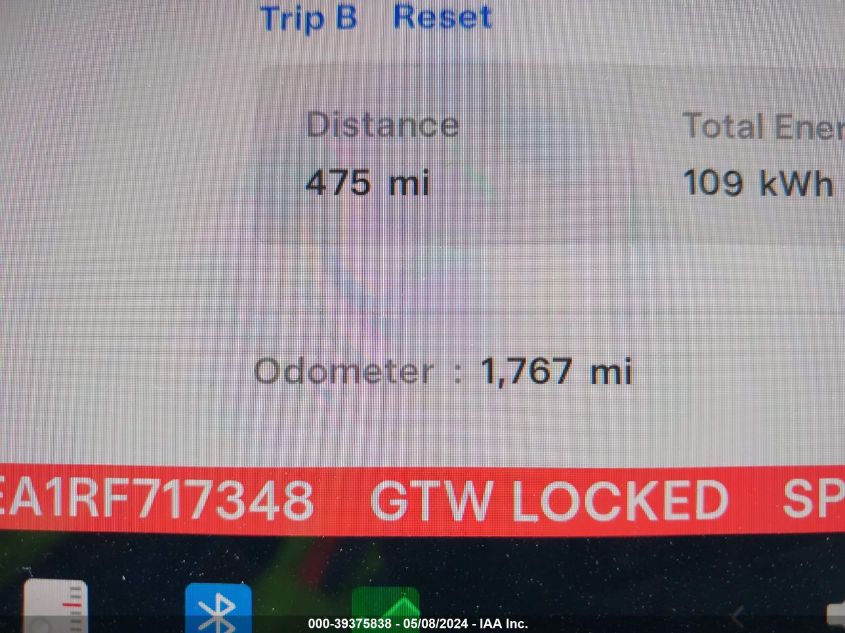Open the Bluetooth settings icon
This screenshot has width=845, height=633.
(x=218, y=608)
